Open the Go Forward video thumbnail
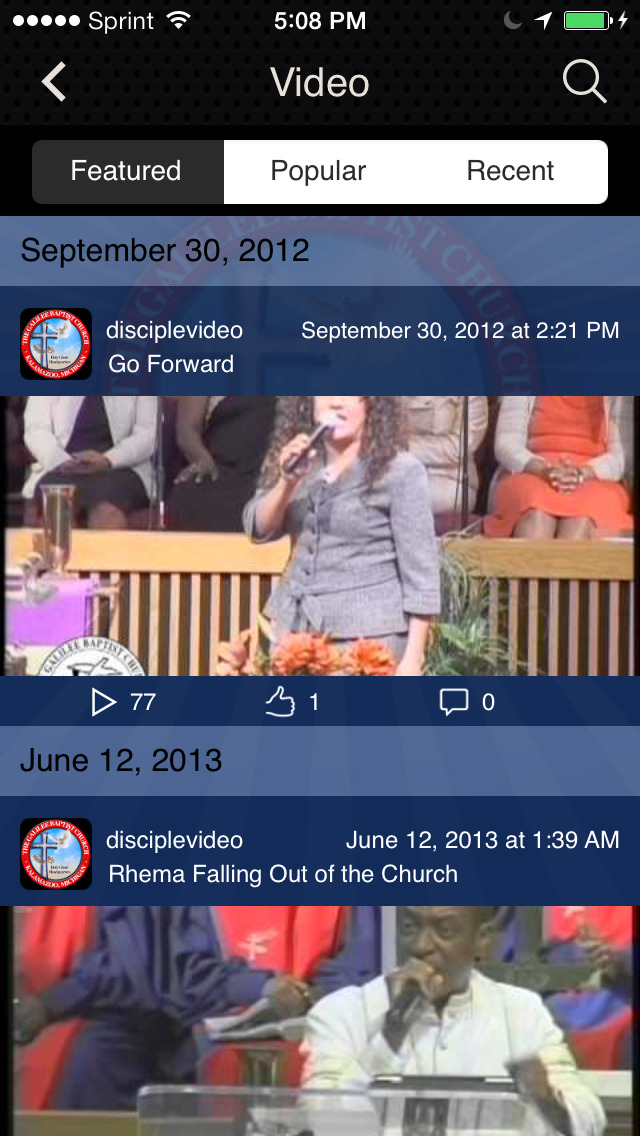This screenshot has width=640, height=1136. (x=320, y=536)
